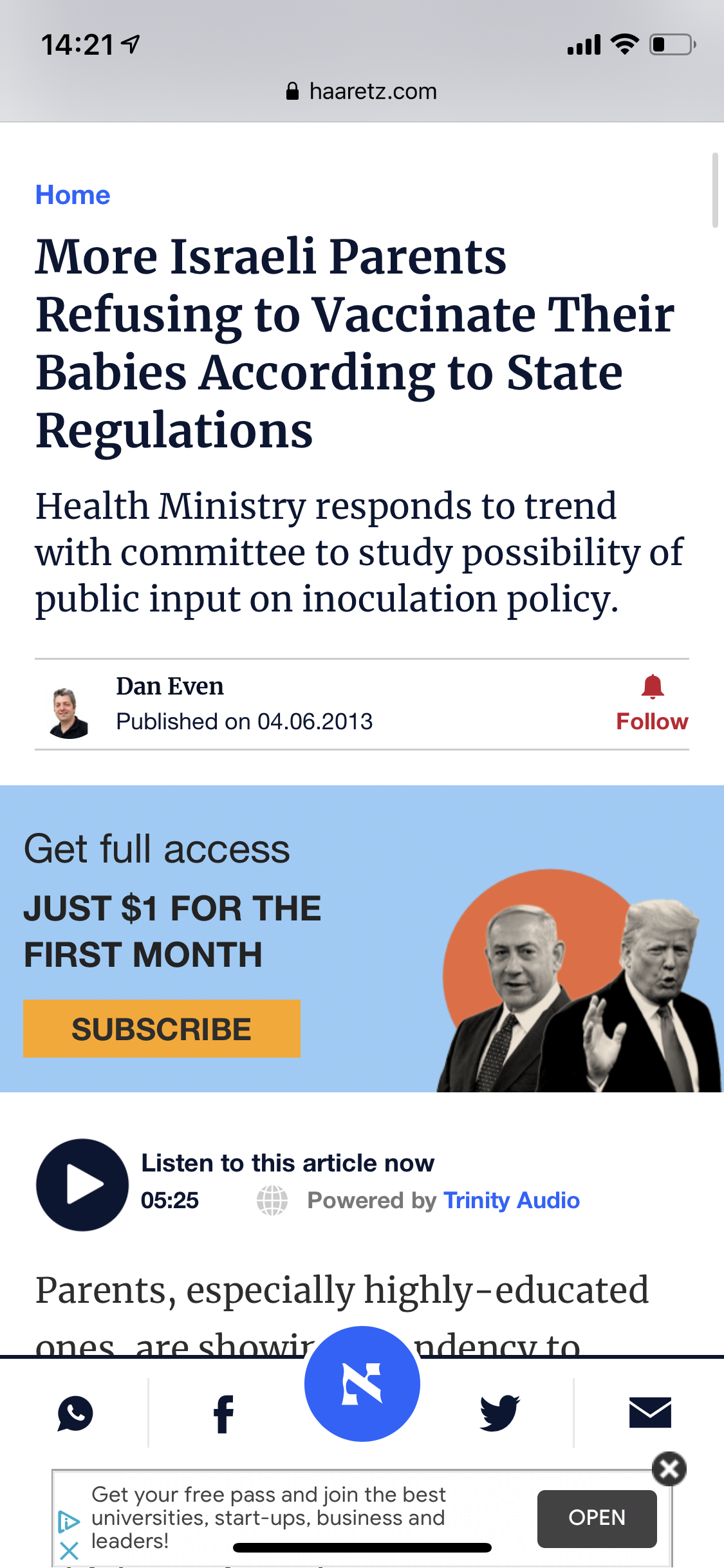Share article on Twitter
The image size is (724, 1568).
[499, 1414]
